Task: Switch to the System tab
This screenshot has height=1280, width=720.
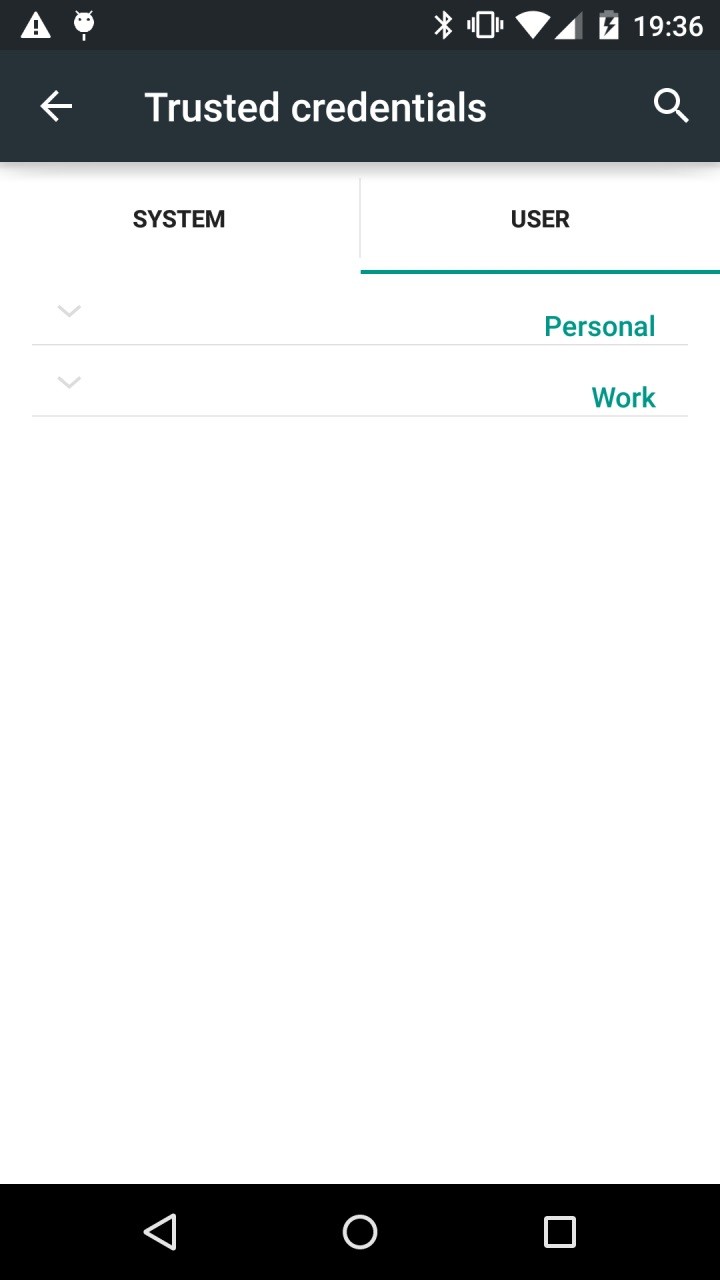Action: 179,219
